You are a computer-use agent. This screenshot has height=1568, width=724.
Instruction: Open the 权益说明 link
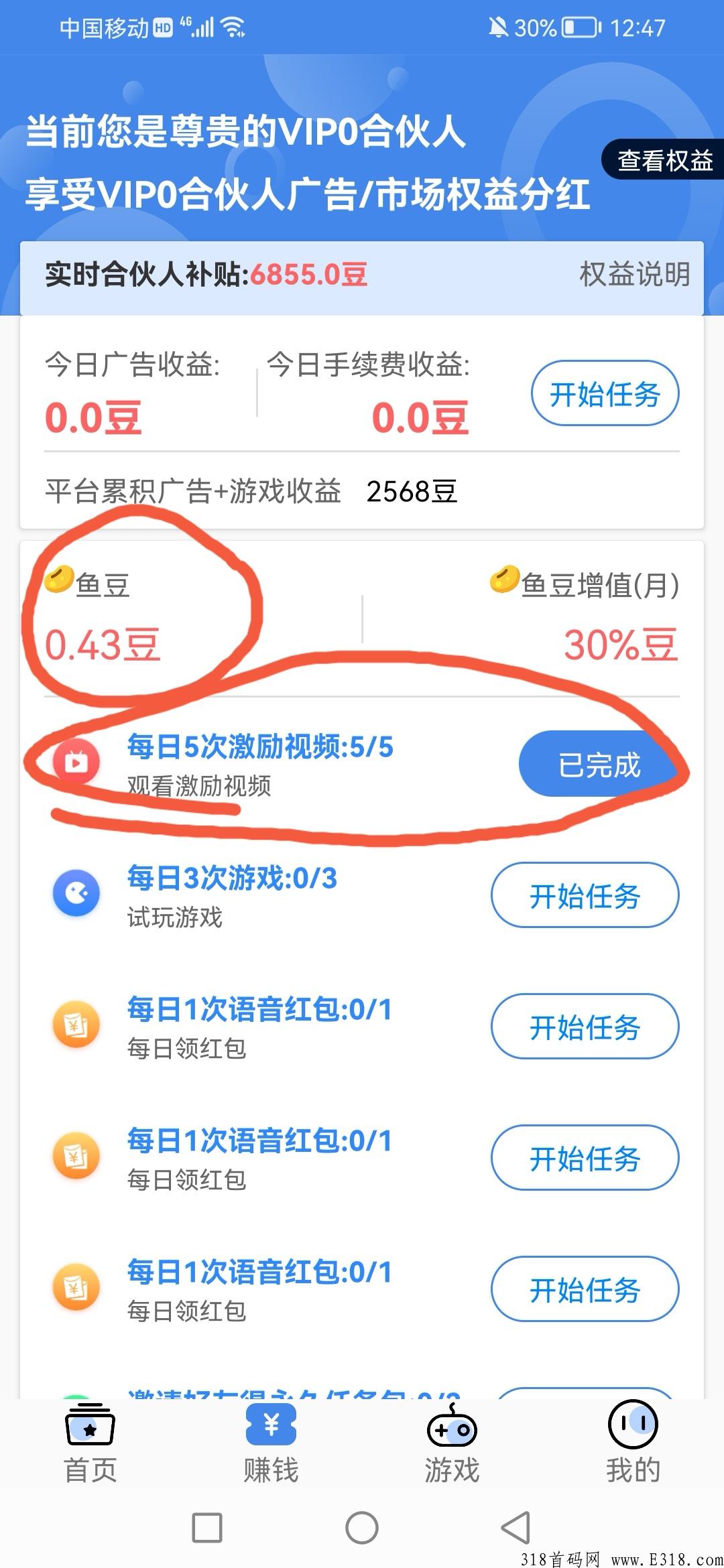(634, 274)
